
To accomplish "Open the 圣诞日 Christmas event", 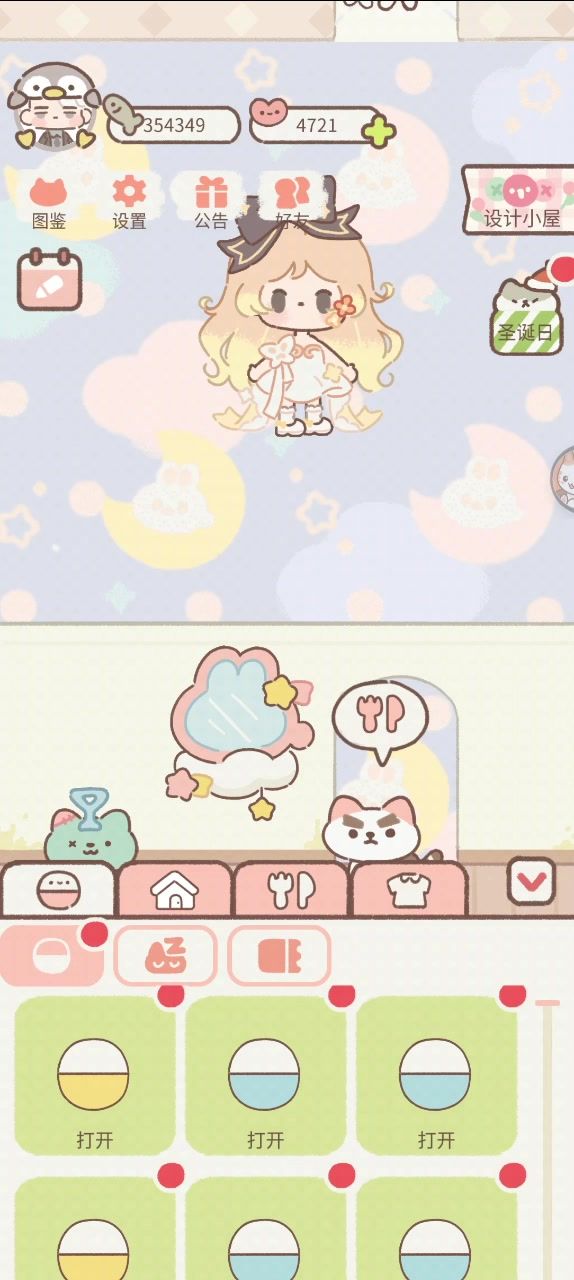I will coord(527,312).
